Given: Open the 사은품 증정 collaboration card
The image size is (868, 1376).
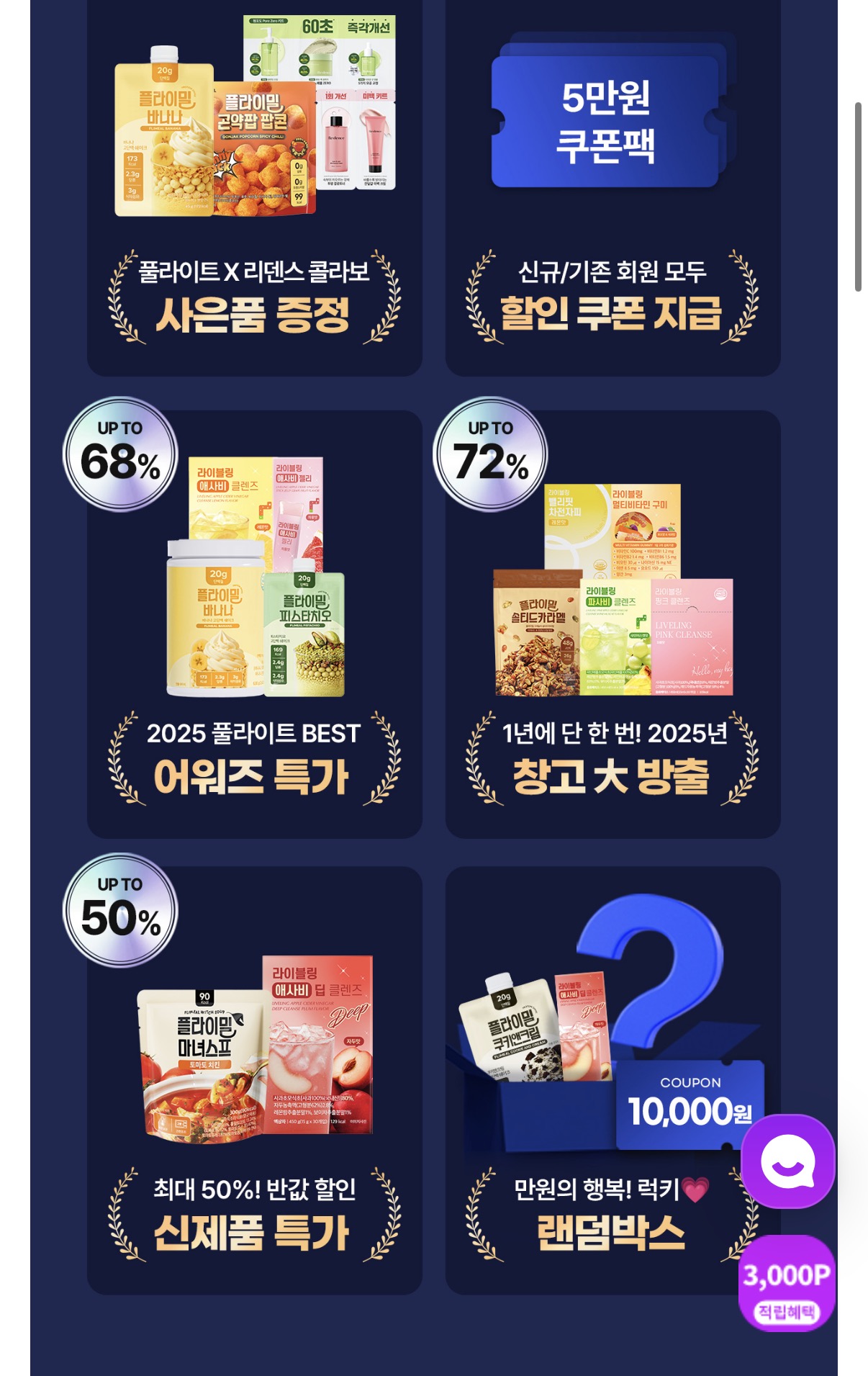Looking at the screenshot, I should pyautogui.click(x=254, y=187).
